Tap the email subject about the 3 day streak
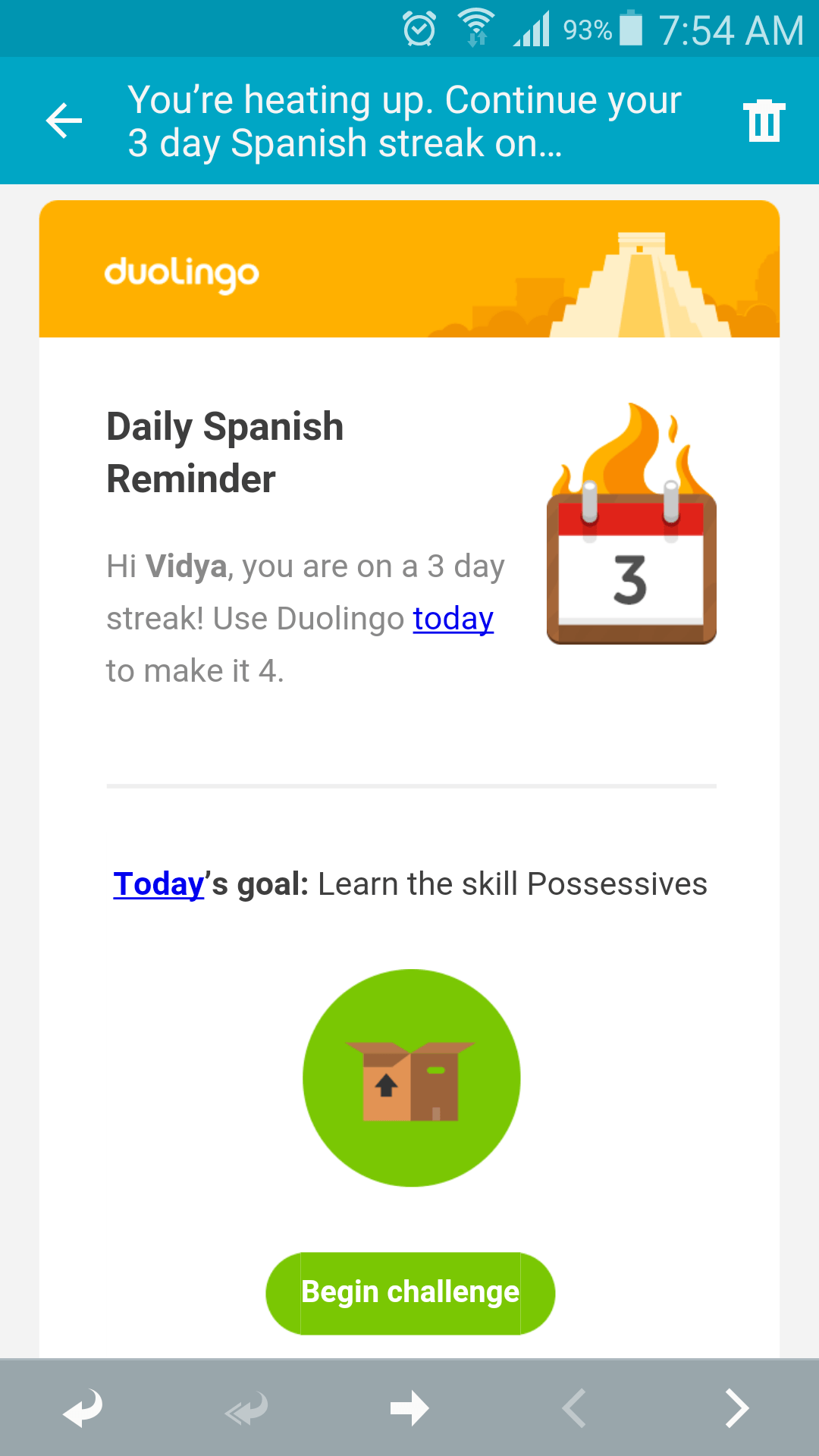The image size is (819, 1456). (405, 120)
